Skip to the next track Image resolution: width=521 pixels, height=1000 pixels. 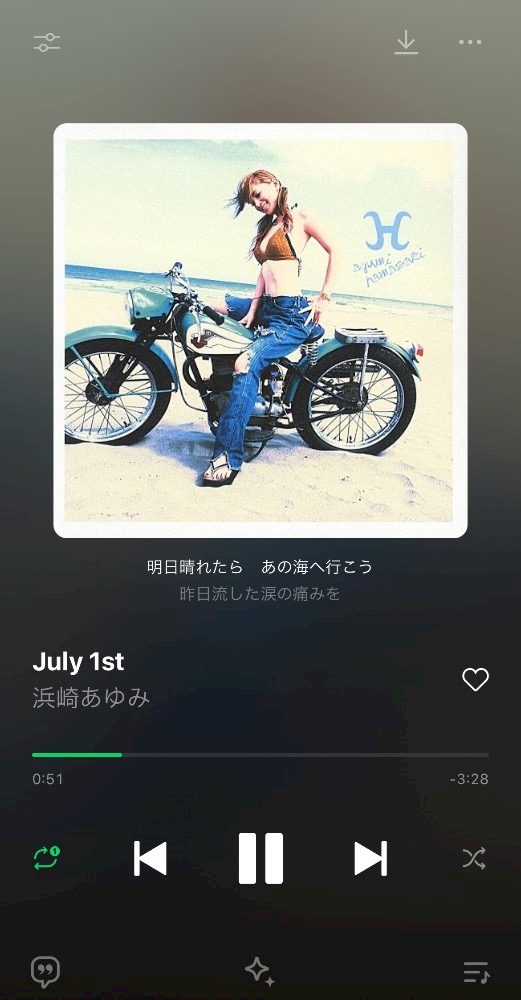tap(371, 858)
